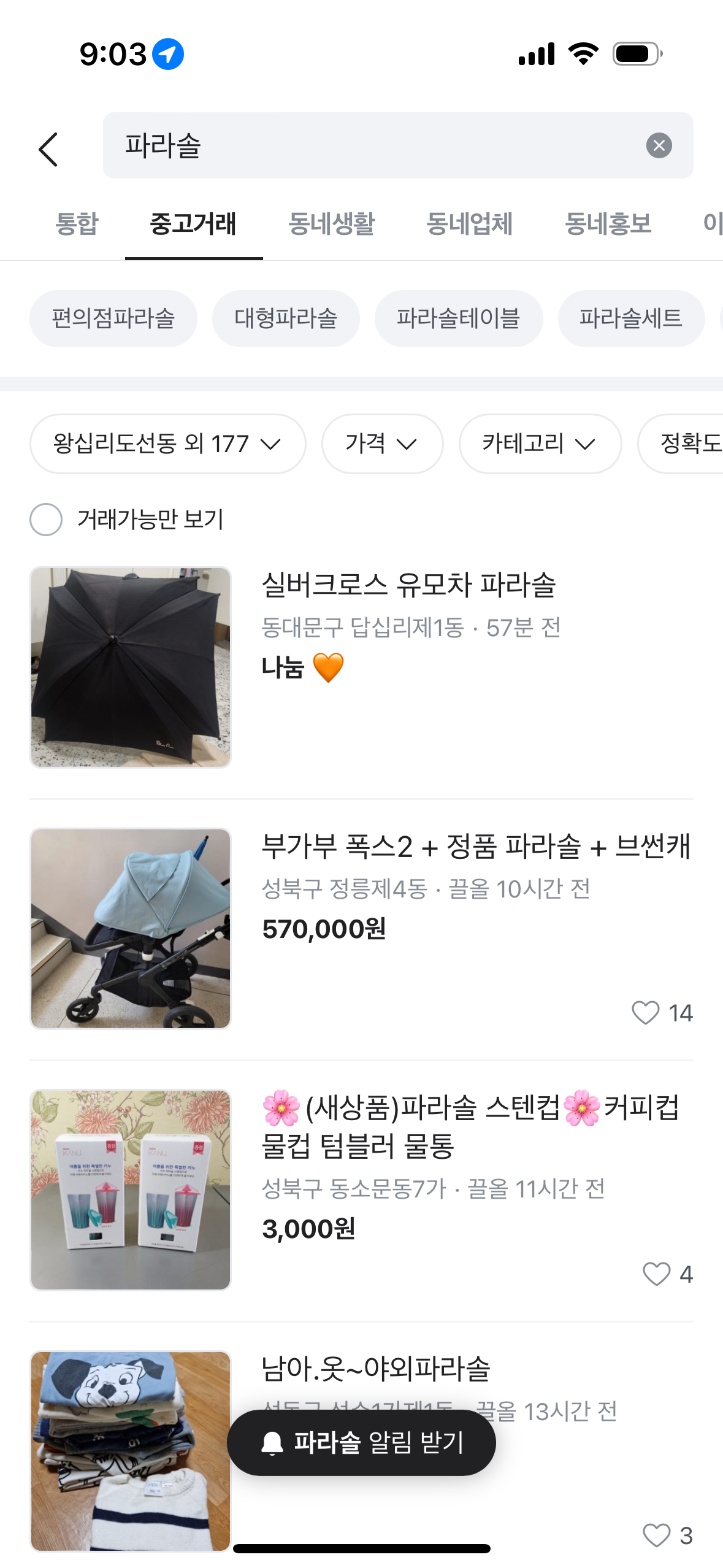
Task: Search the suggestion 편의점파라솔
Action: click(x=113, y=318)
